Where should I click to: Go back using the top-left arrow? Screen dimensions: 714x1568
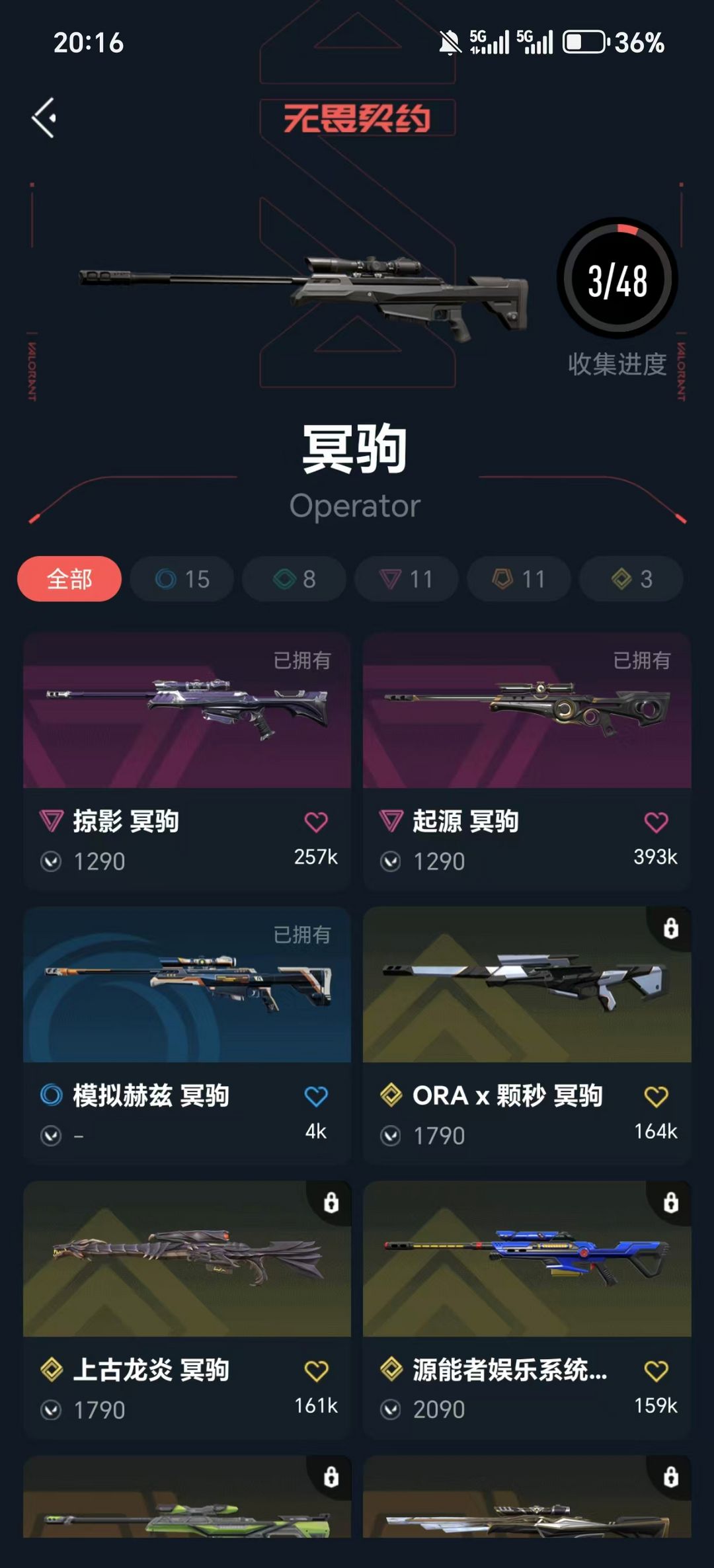tap(44, 118)
